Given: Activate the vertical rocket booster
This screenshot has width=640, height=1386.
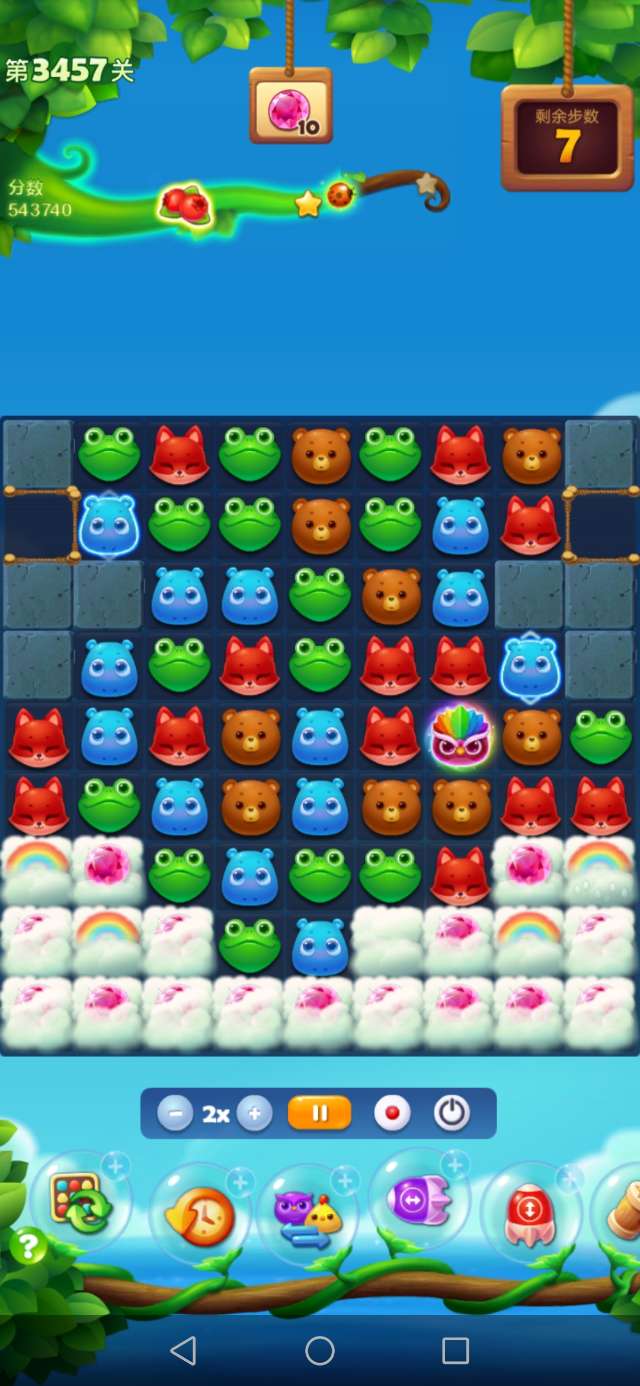Looking at the screenshot, I should pyautogui.click(x=530, y=1210).
